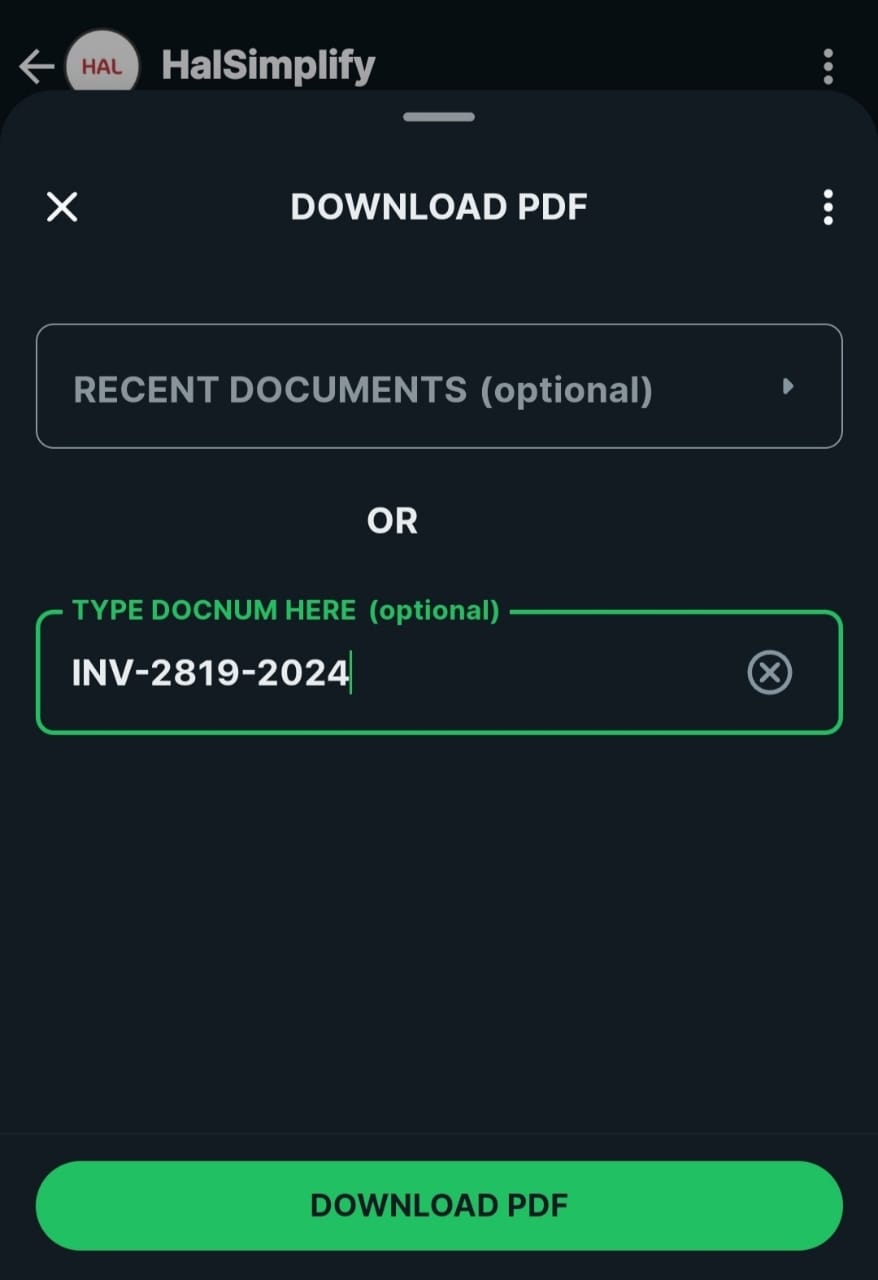Go back from the HalSimplify chat

pos(36,67)
